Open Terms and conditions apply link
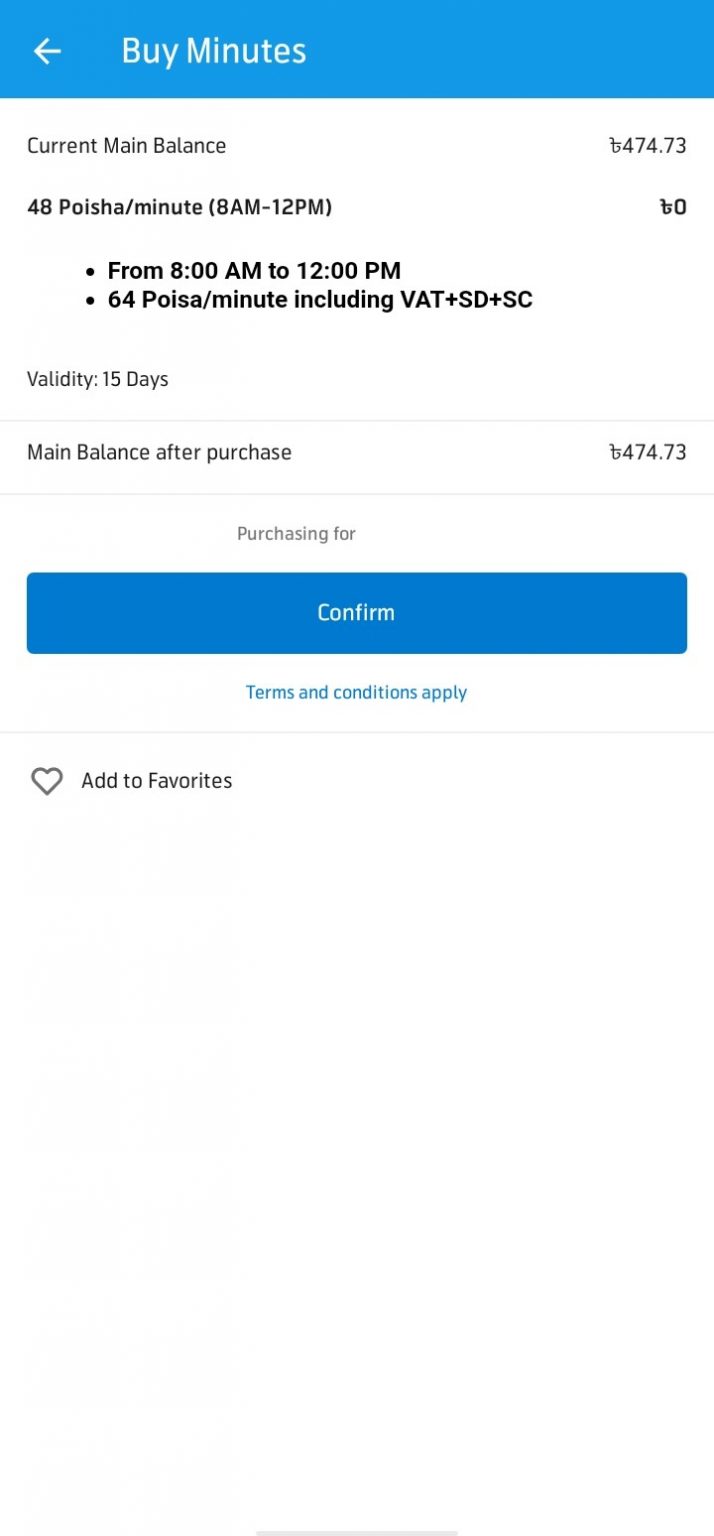The width and height of the screenshot is (714, 1536). (357, 692)
